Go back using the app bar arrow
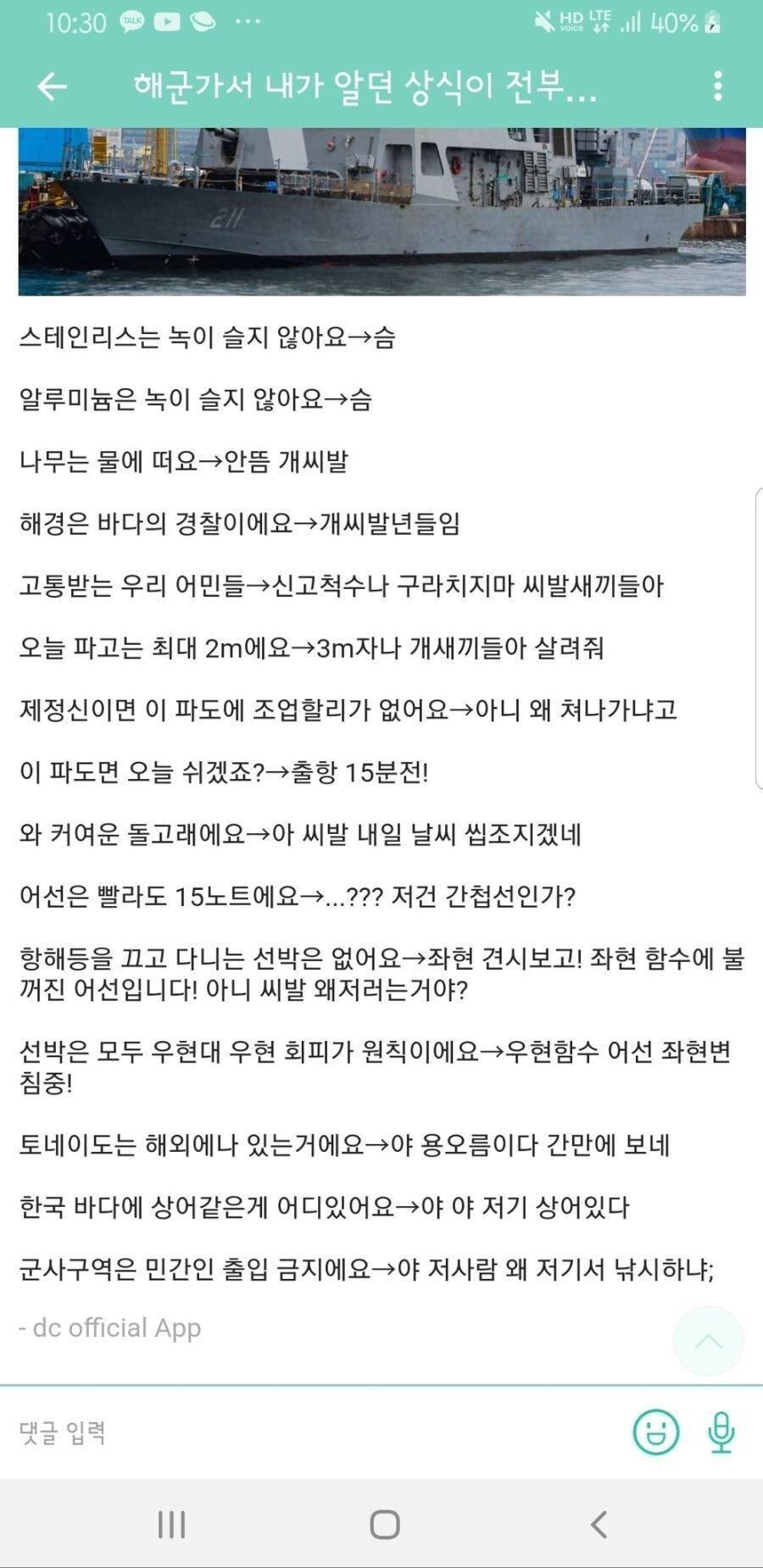Screen dimensions: 763x1568 [52, 86]
